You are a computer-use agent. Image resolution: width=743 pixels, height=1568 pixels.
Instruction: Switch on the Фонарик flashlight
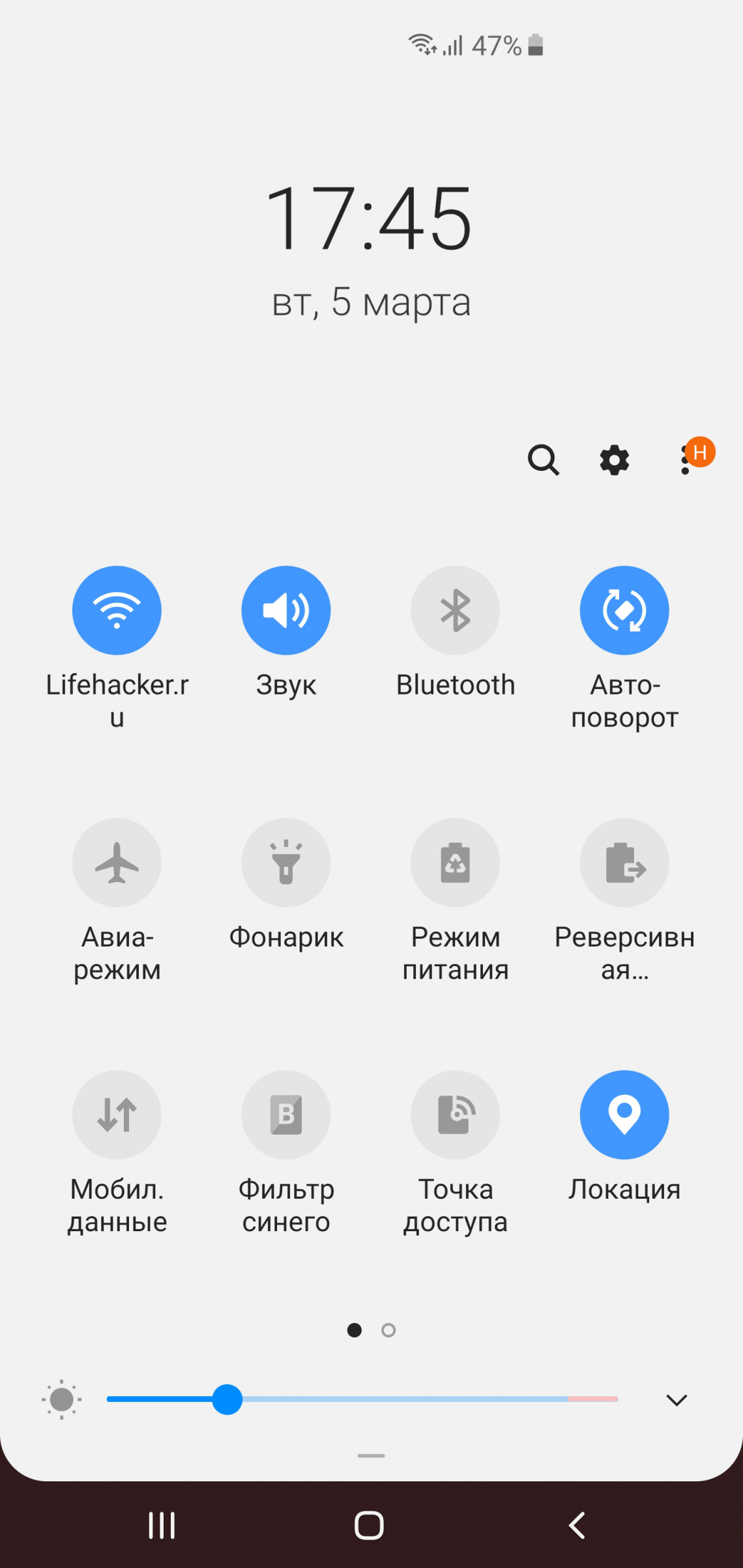(x=286, y=862)
